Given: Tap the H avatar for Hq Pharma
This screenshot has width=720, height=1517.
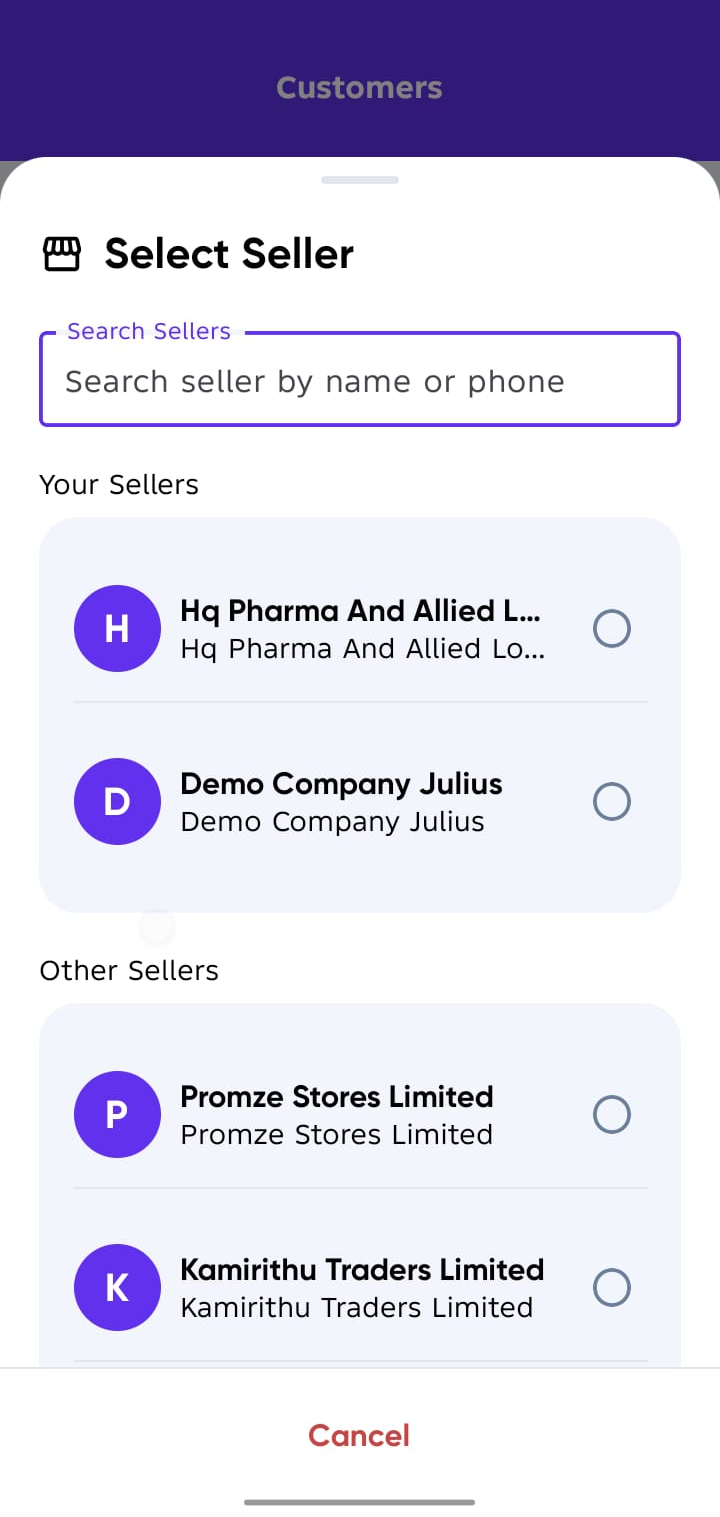Looking at the screenshot, I should (117, 628).
